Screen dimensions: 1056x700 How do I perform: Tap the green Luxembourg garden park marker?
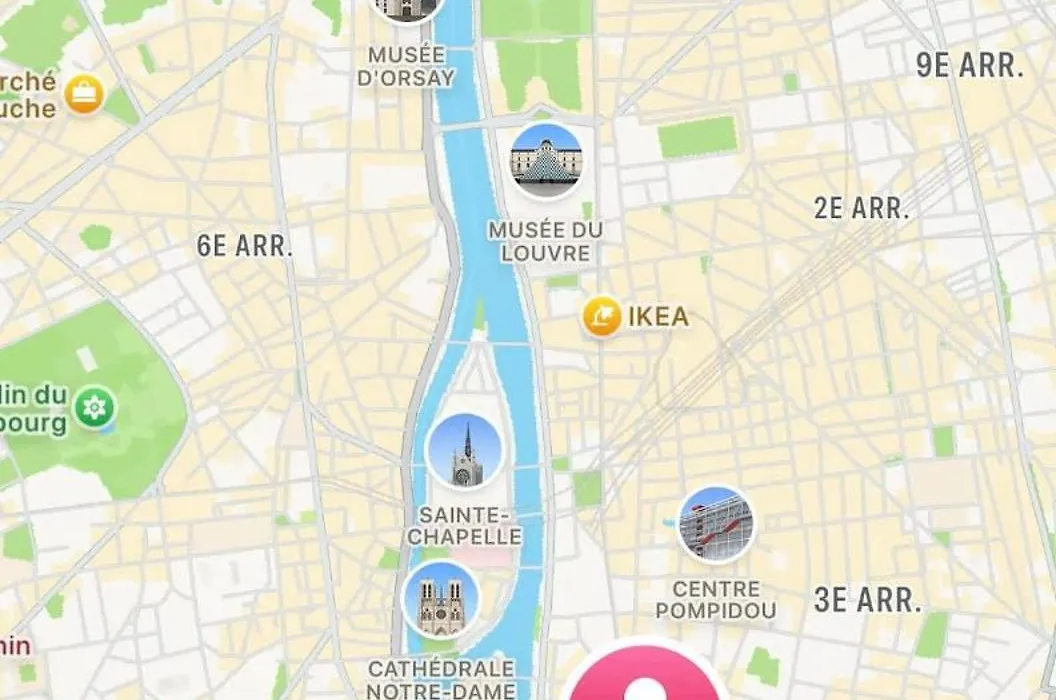pyautogui.click(x=95, y=407)
